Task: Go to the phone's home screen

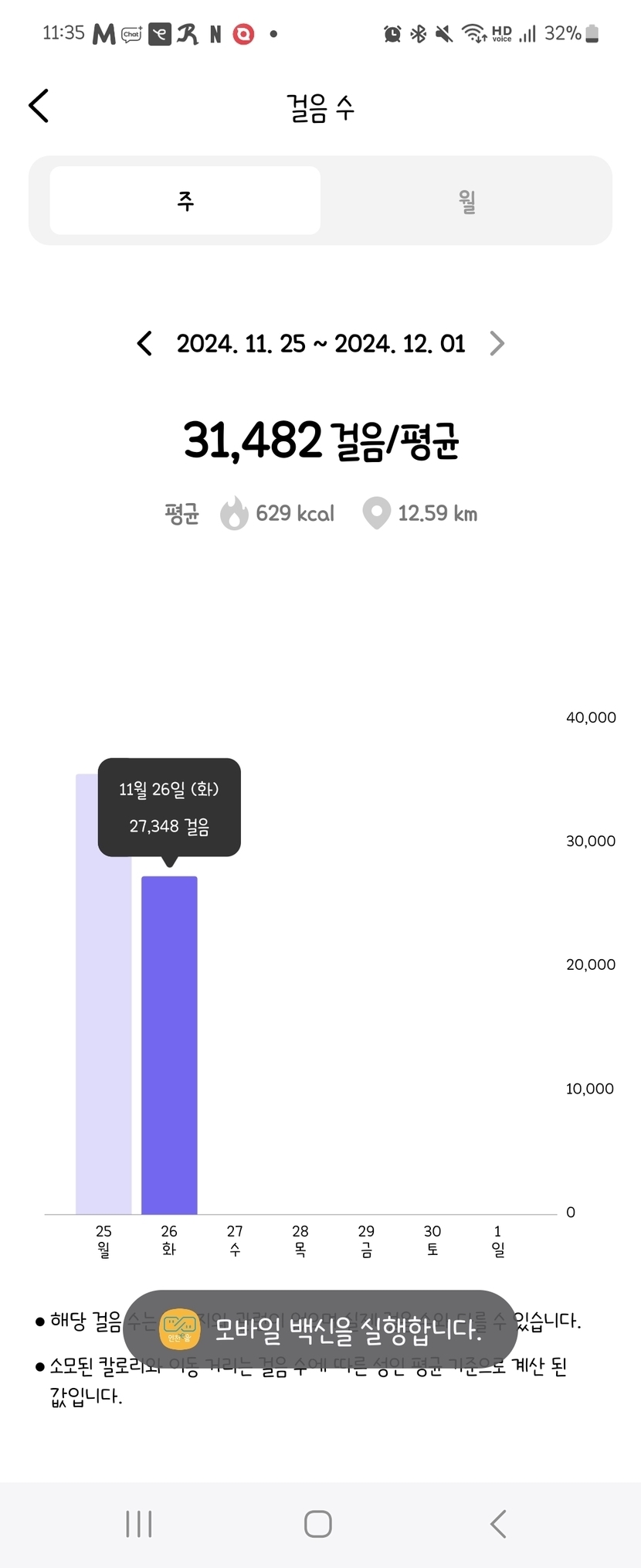Action: 318,1524
